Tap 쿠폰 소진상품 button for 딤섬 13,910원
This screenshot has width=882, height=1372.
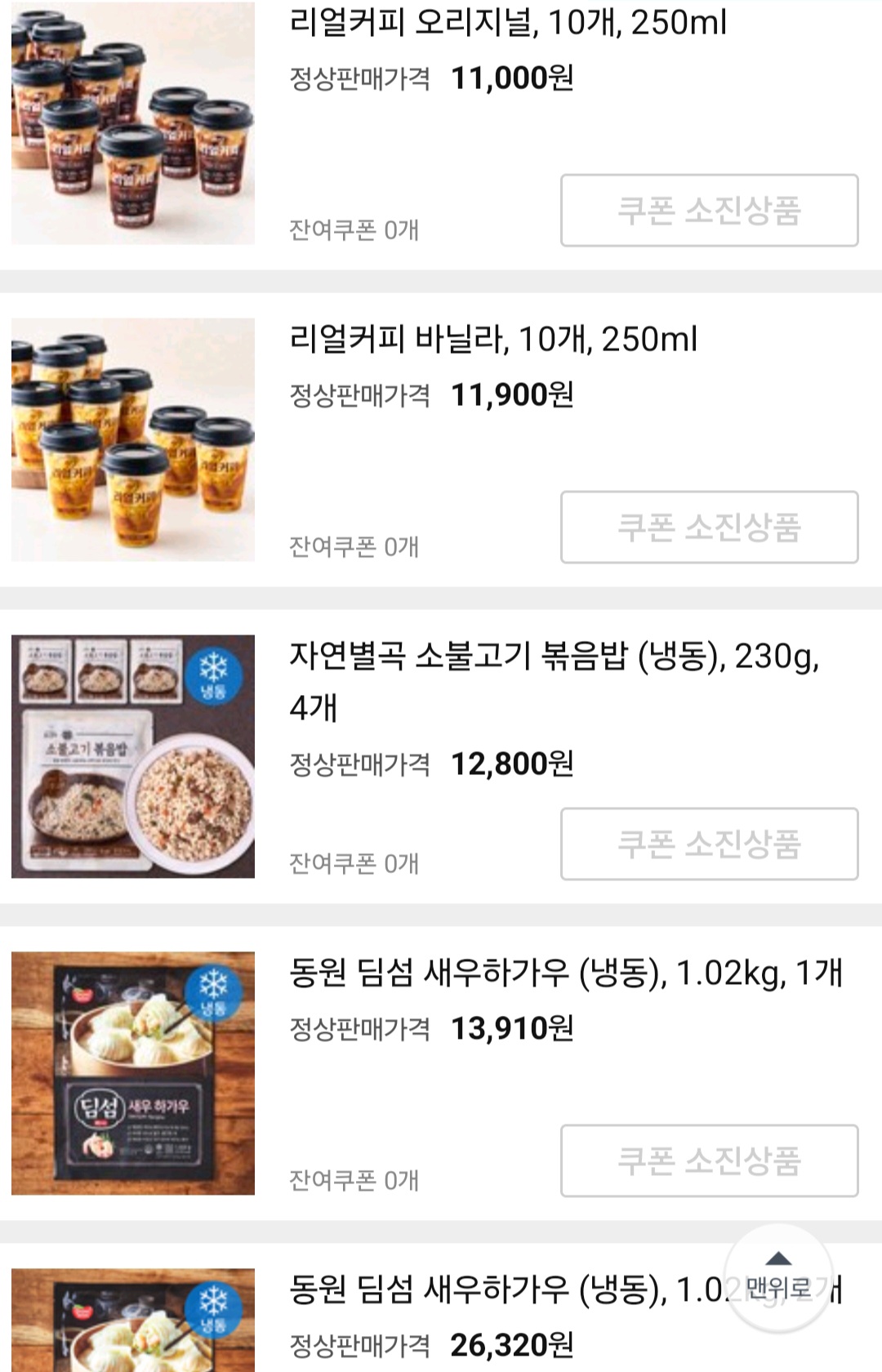(709, 1160)
